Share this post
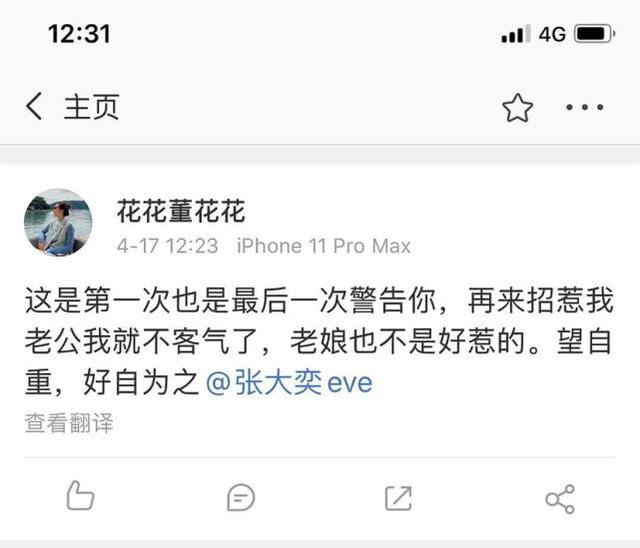 (x=559, y=497)
